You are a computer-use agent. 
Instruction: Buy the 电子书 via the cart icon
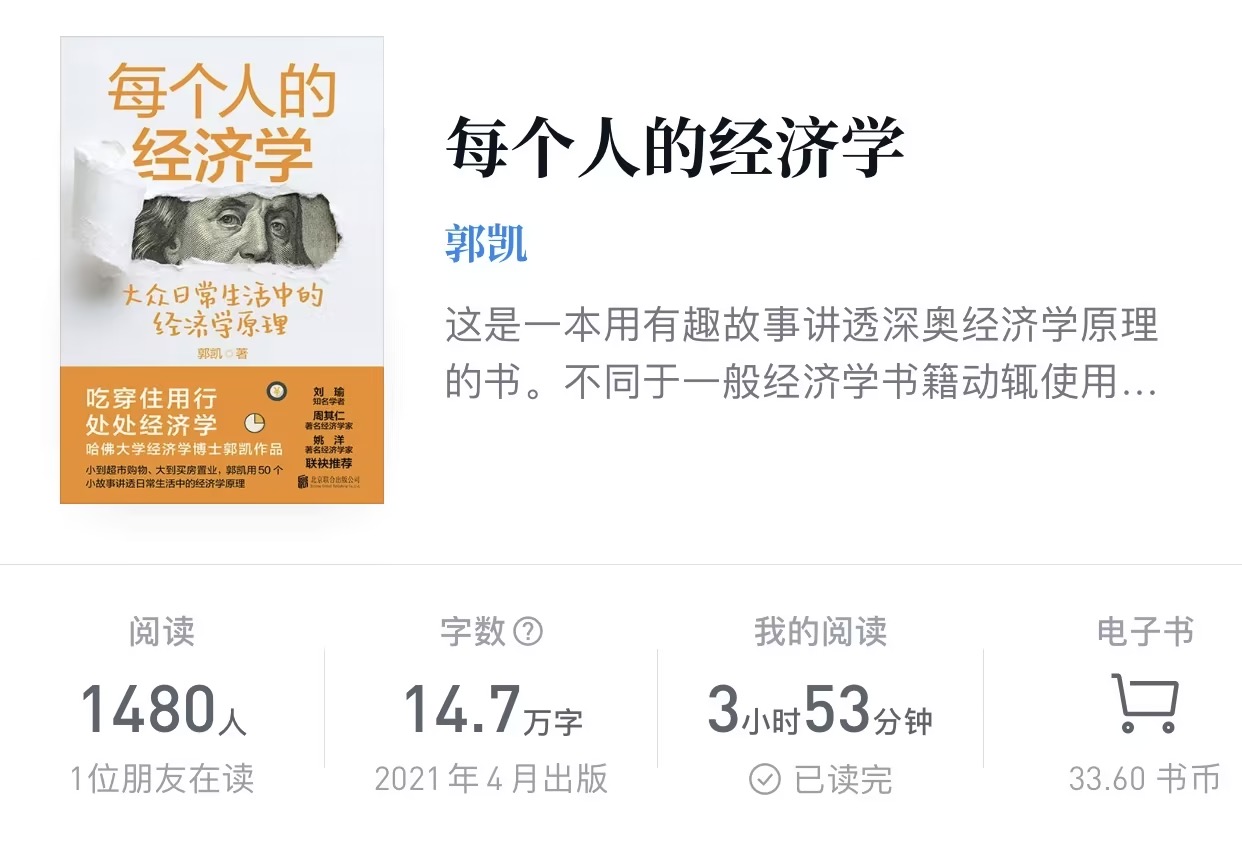[x=1145, y=703]
